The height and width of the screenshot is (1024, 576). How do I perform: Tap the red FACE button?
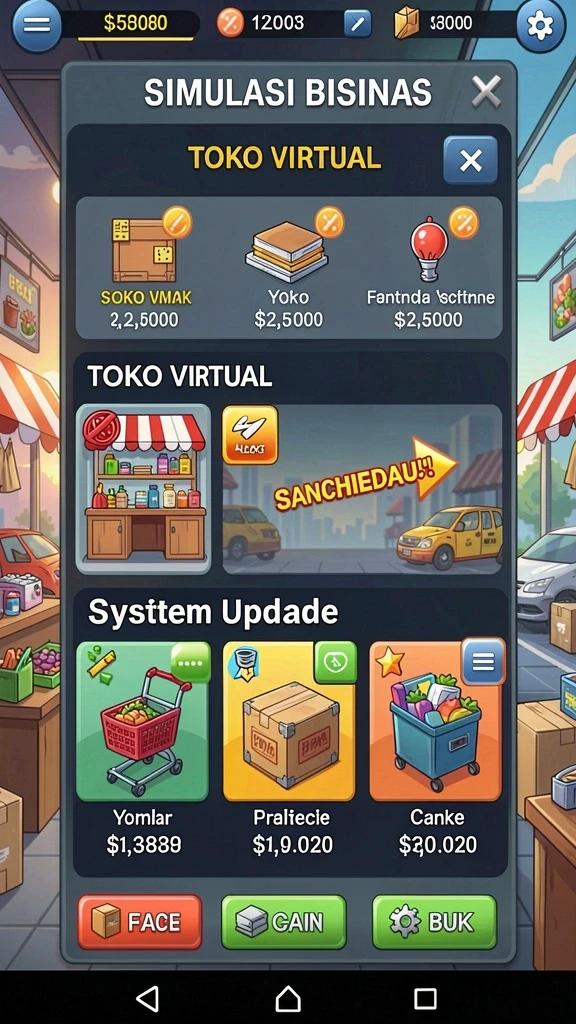(x=140, y=922)
